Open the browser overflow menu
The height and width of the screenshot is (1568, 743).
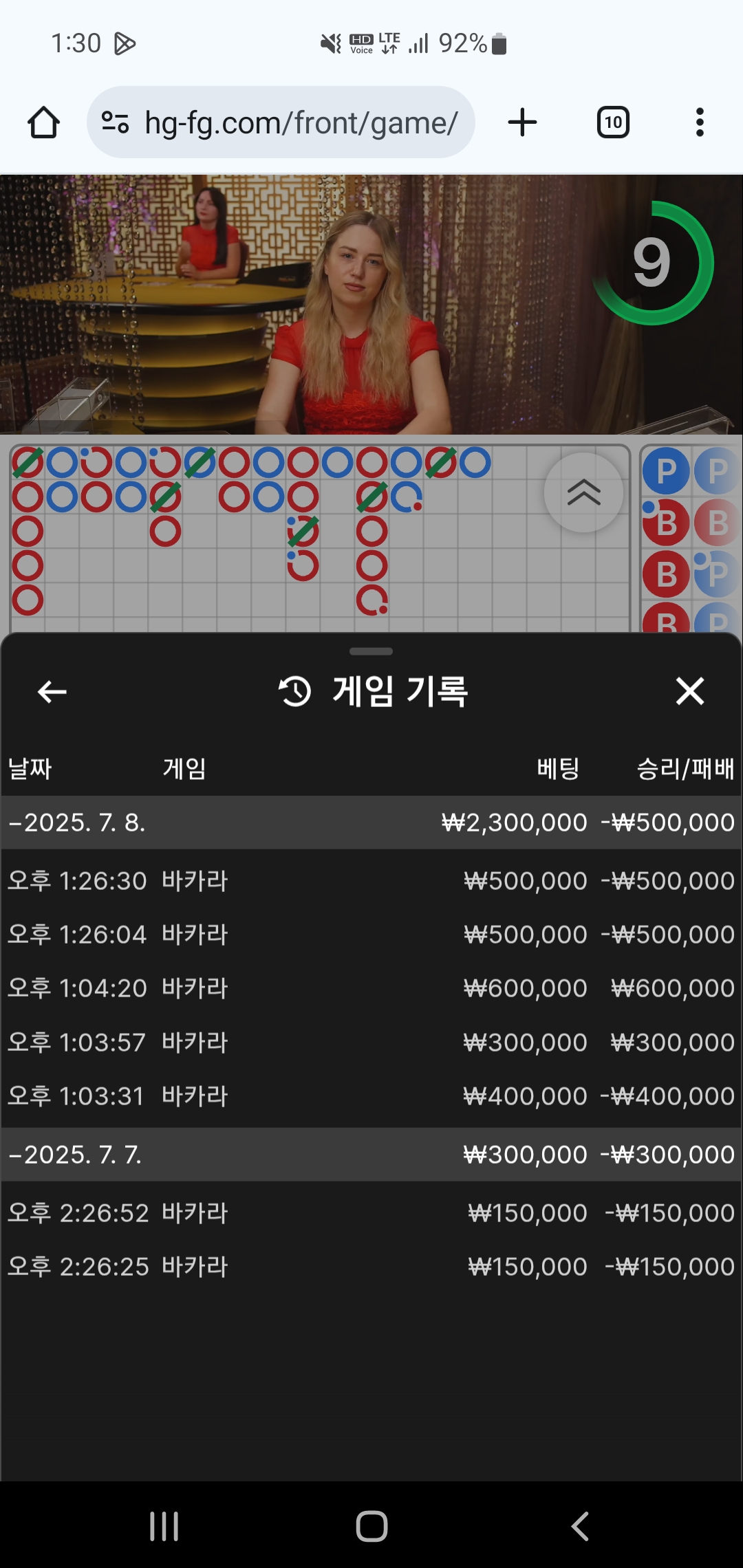[x=700, y=122]
